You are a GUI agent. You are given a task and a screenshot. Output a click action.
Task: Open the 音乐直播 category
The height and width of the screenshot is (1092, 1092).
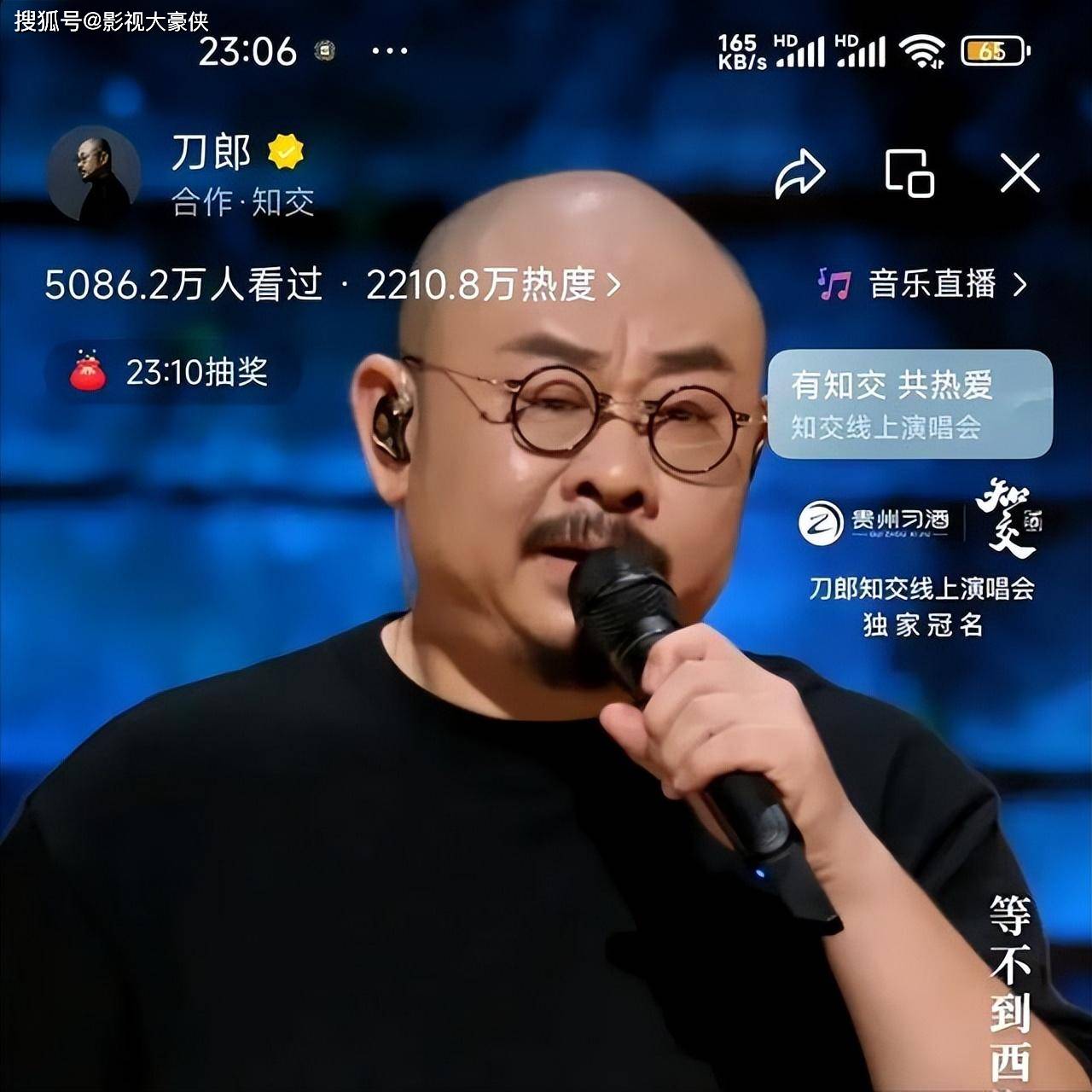point(923,284)
